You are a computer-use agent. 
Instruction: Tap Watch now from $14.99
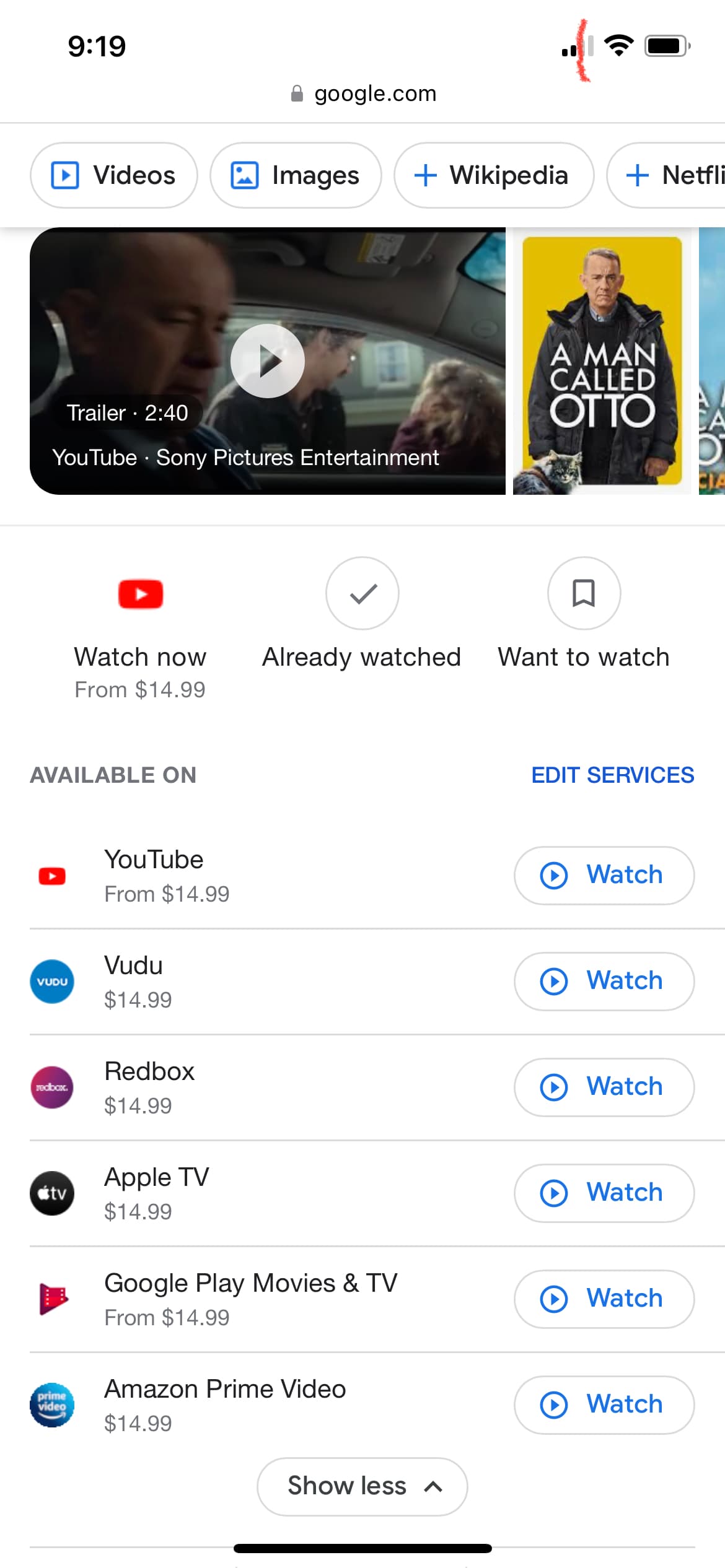point(140,639)
